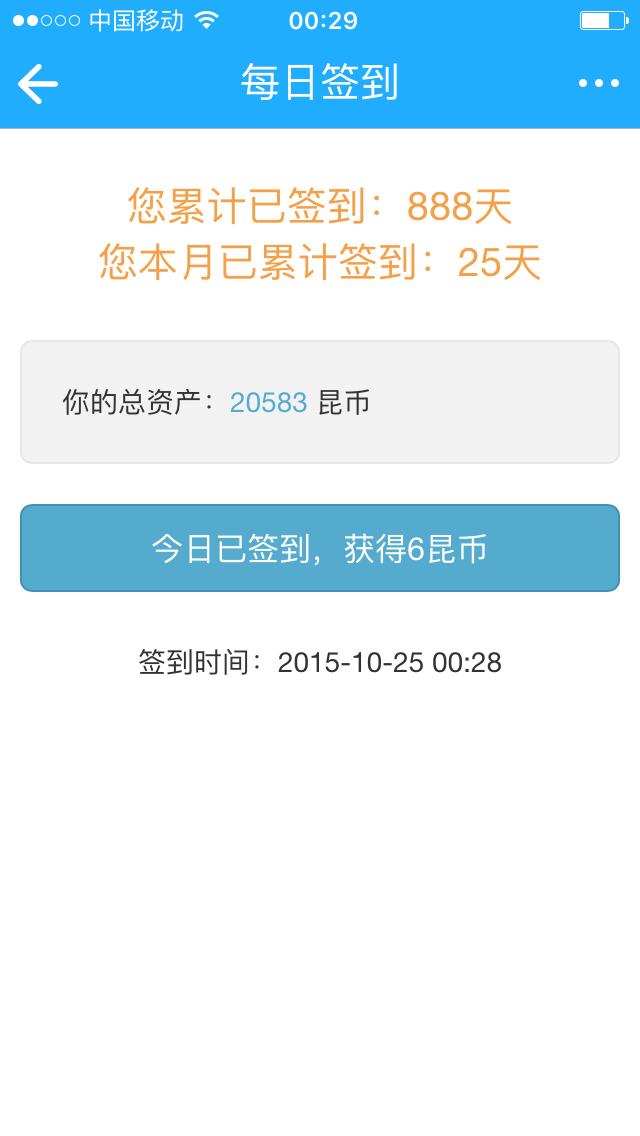The width and height of the screenshot is (640, 1136).
Task: Open total assets 20583 昆币 card
Action: click(320, 402)
